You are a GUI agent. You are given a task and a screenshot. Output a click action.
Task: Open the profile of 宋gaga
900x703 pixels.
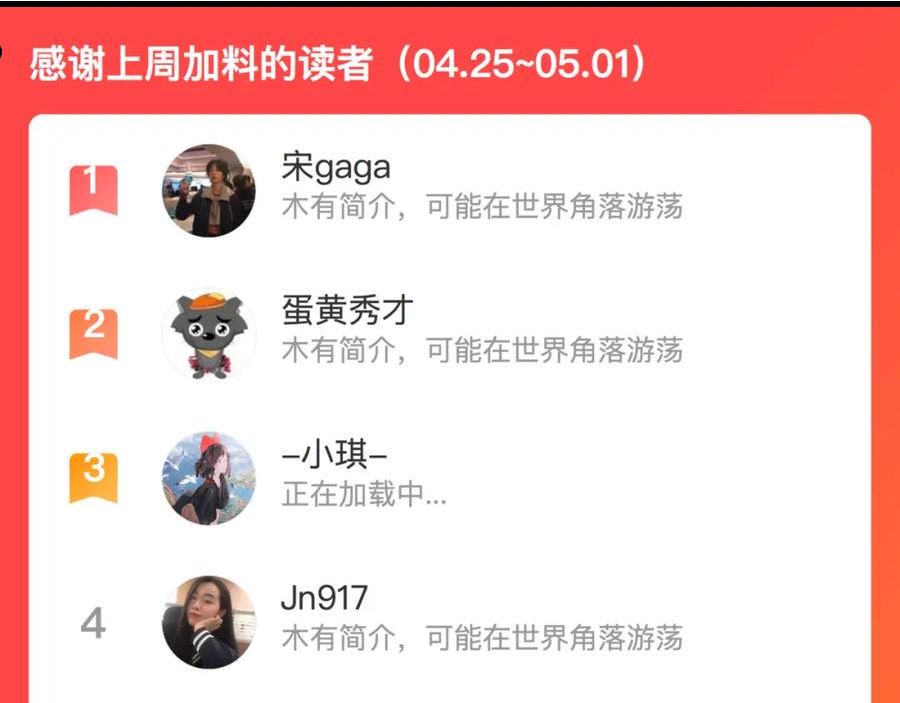click(x=450, y=190)
